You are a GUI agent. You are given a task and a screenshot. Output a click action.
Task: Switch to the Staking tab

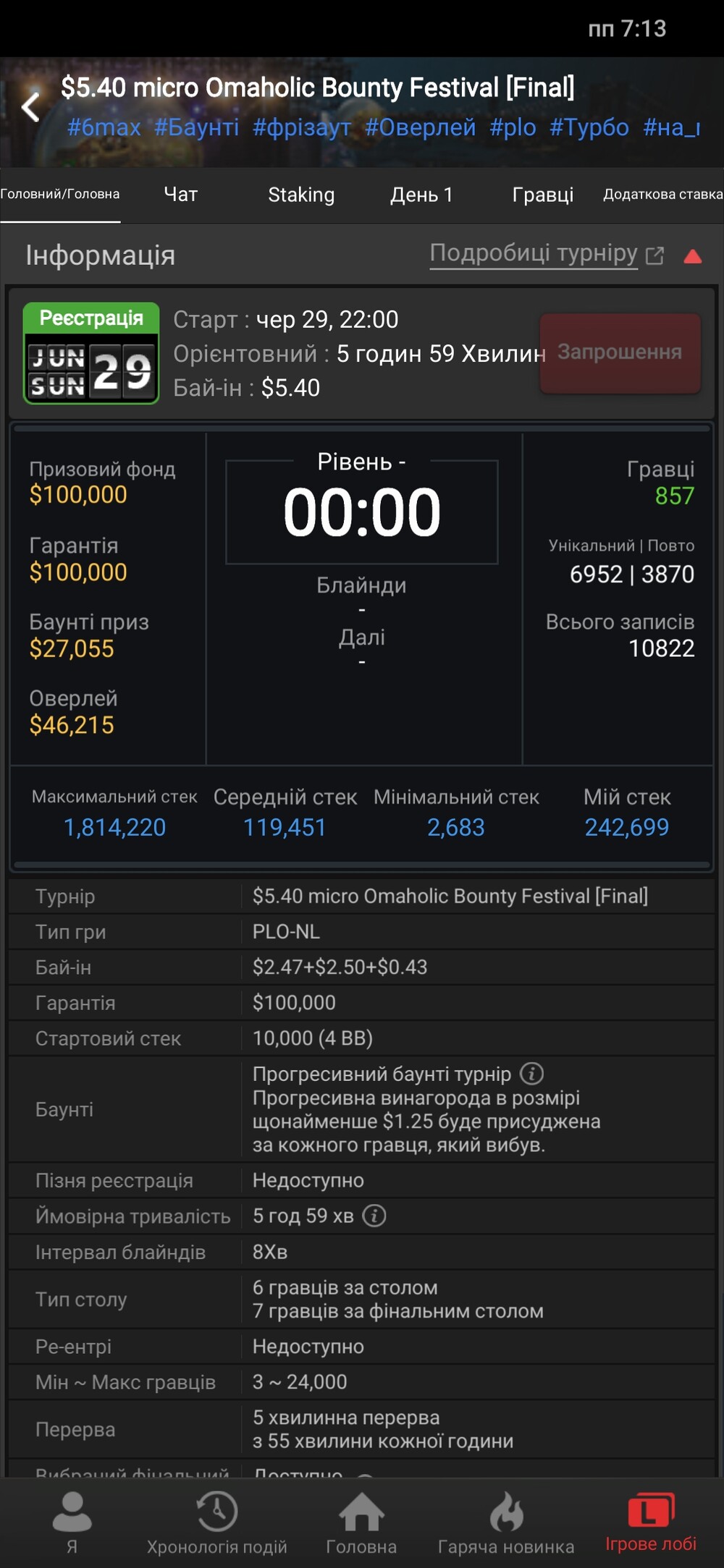click(301, 195)
